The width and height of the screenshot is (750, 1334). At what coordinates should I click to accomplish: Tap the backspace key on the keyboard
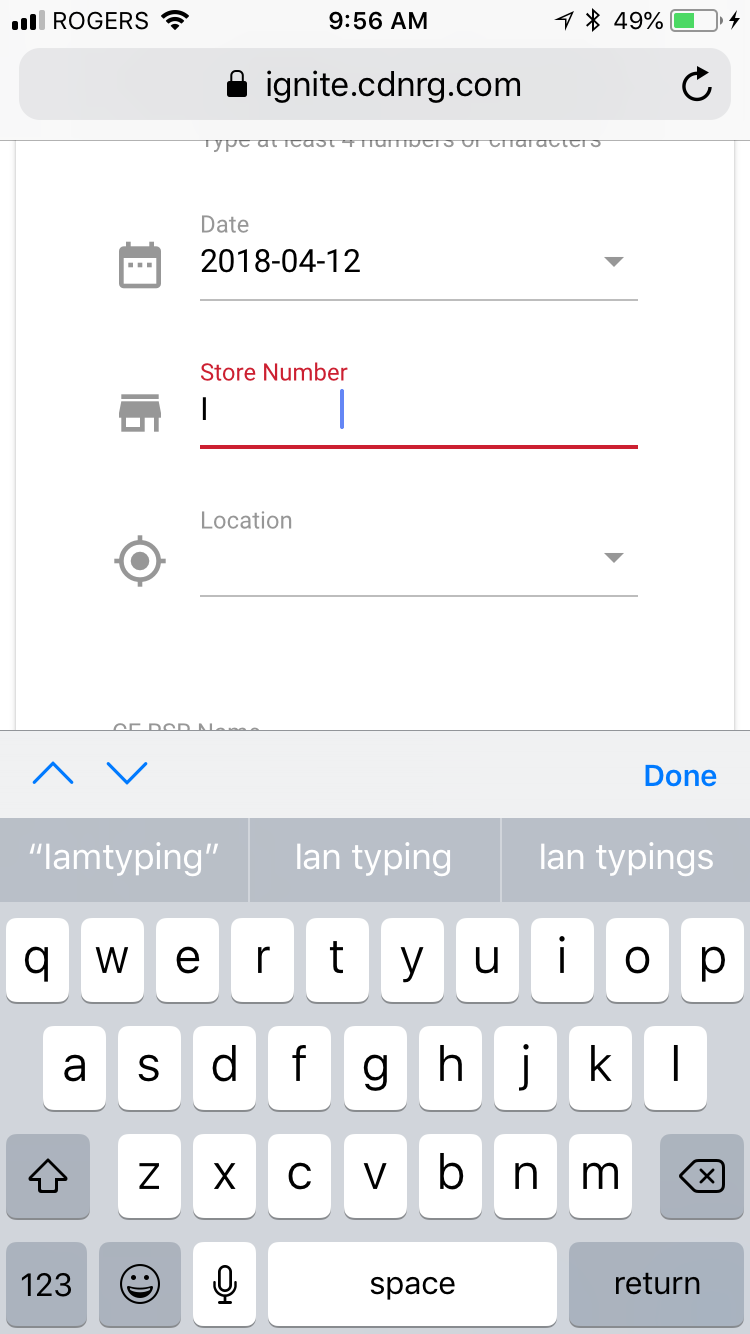pyautogui.click(x=701, y=1176)
